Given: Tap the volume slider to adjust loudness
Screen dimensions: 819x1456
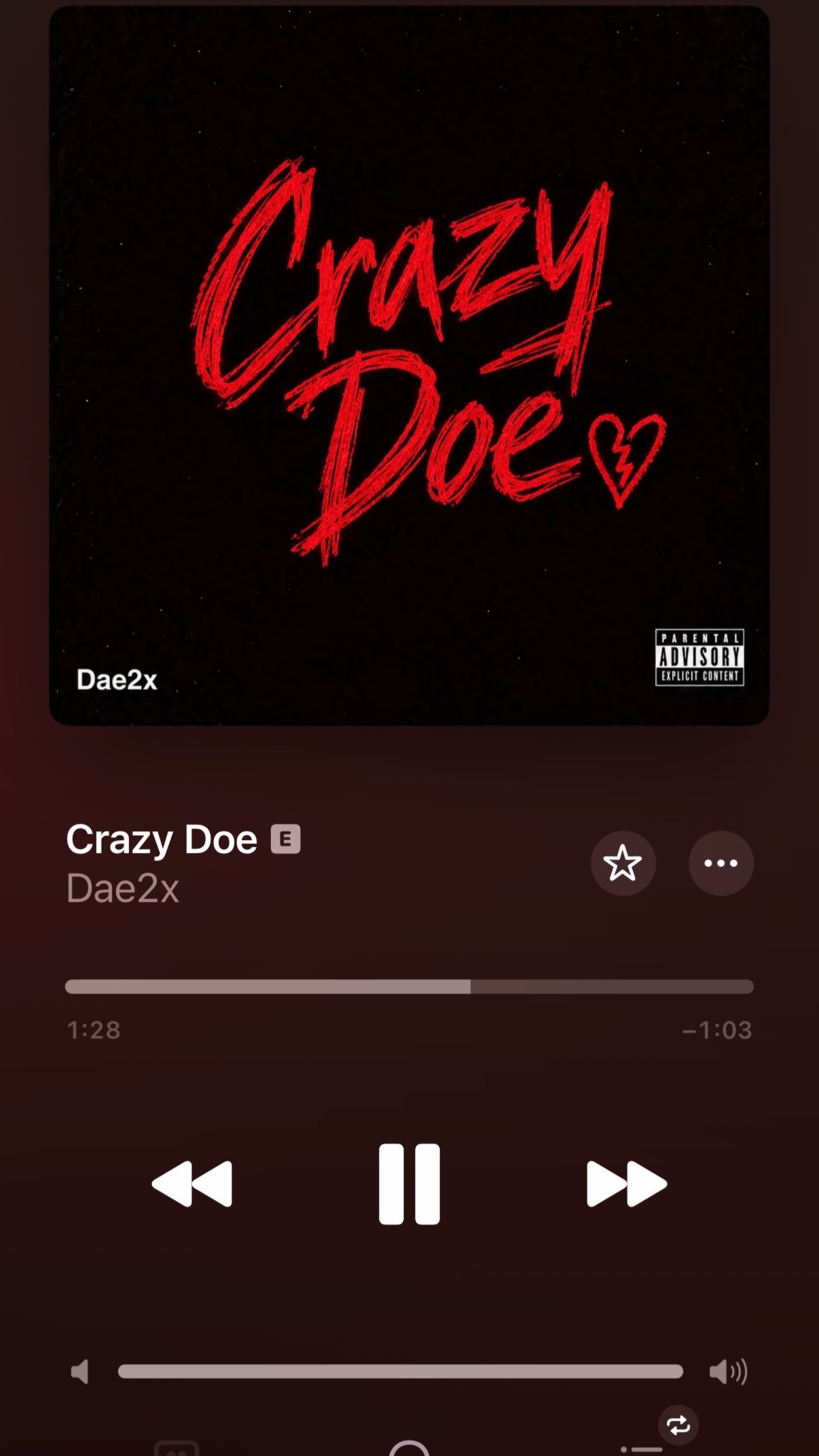Looking at the screenshot, I should pyautogui.click(x=401, y=1372).
